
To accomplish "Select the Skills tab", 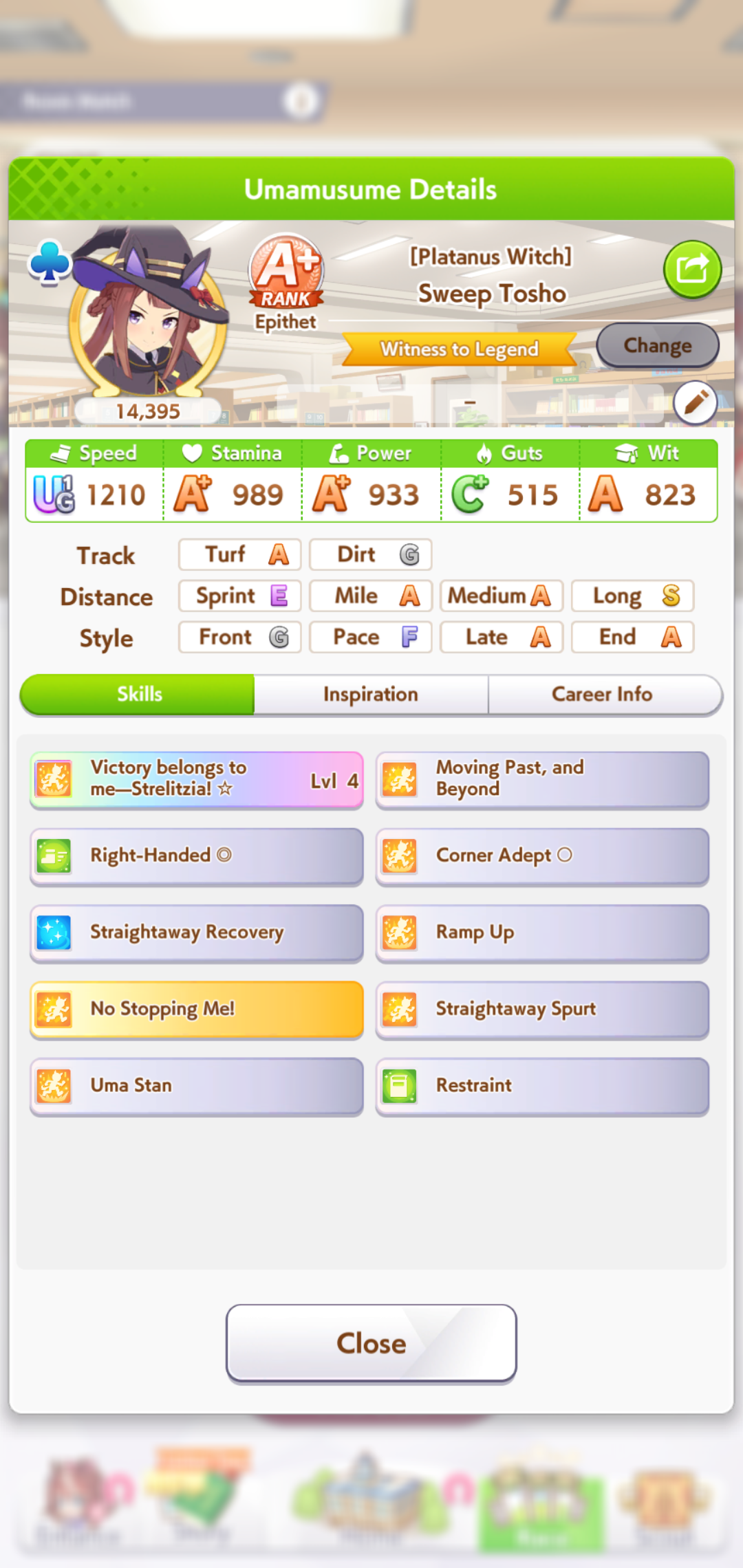I will 138,694.
